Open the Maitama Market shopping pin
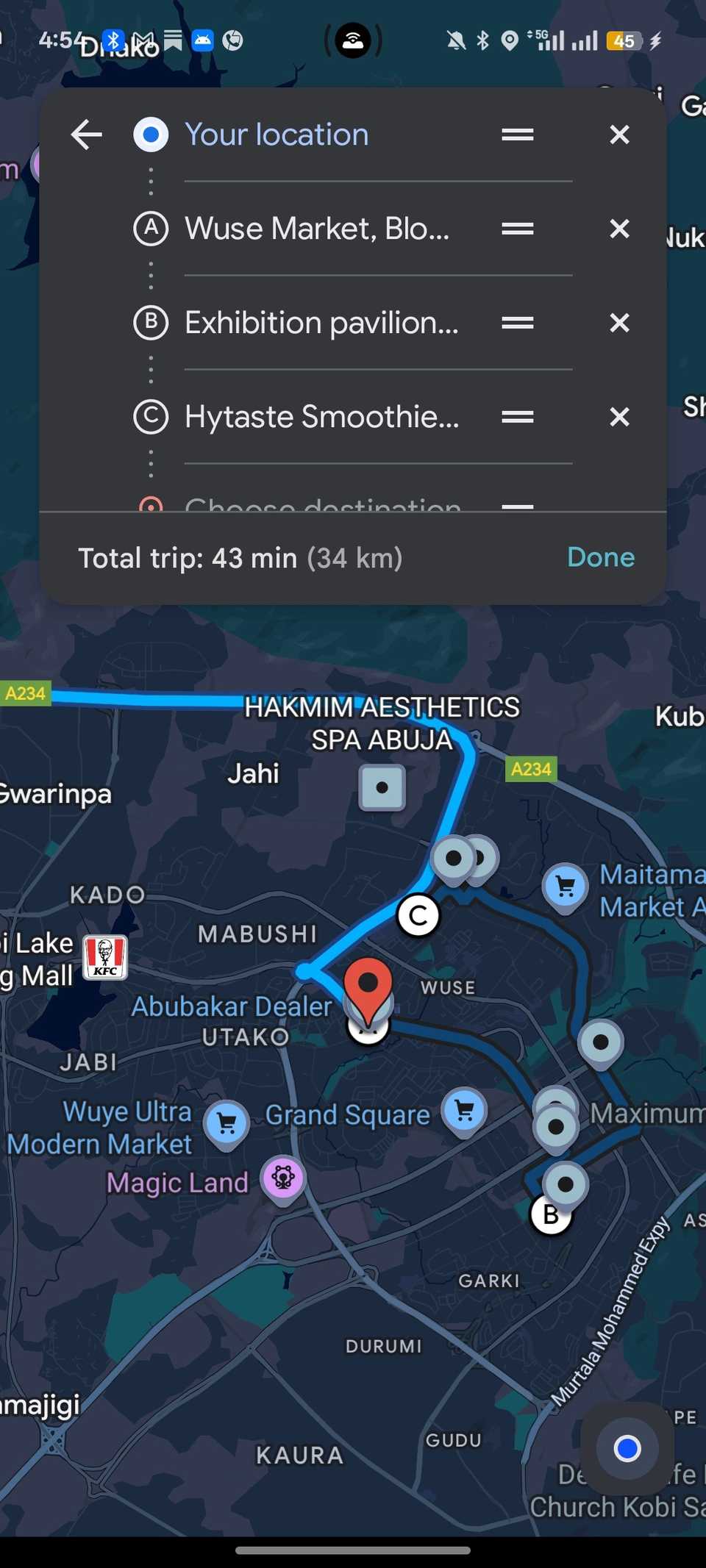Image resolution: width=706 pixels, height=1568 pixels. pyautogui.click(x=565, y=887)
